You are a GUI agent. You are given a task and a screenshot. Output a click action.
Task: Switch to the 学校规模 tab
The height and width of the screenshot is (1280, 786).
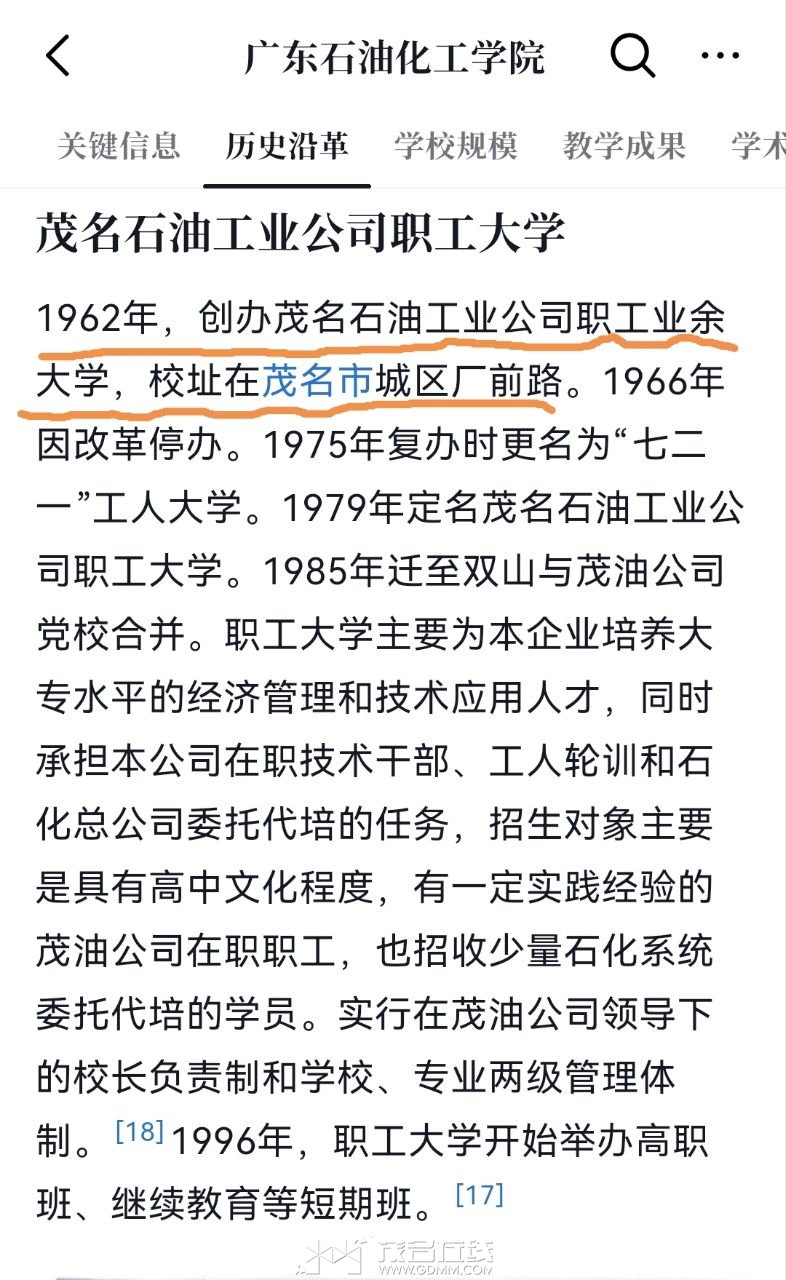(x=456, y=146)
